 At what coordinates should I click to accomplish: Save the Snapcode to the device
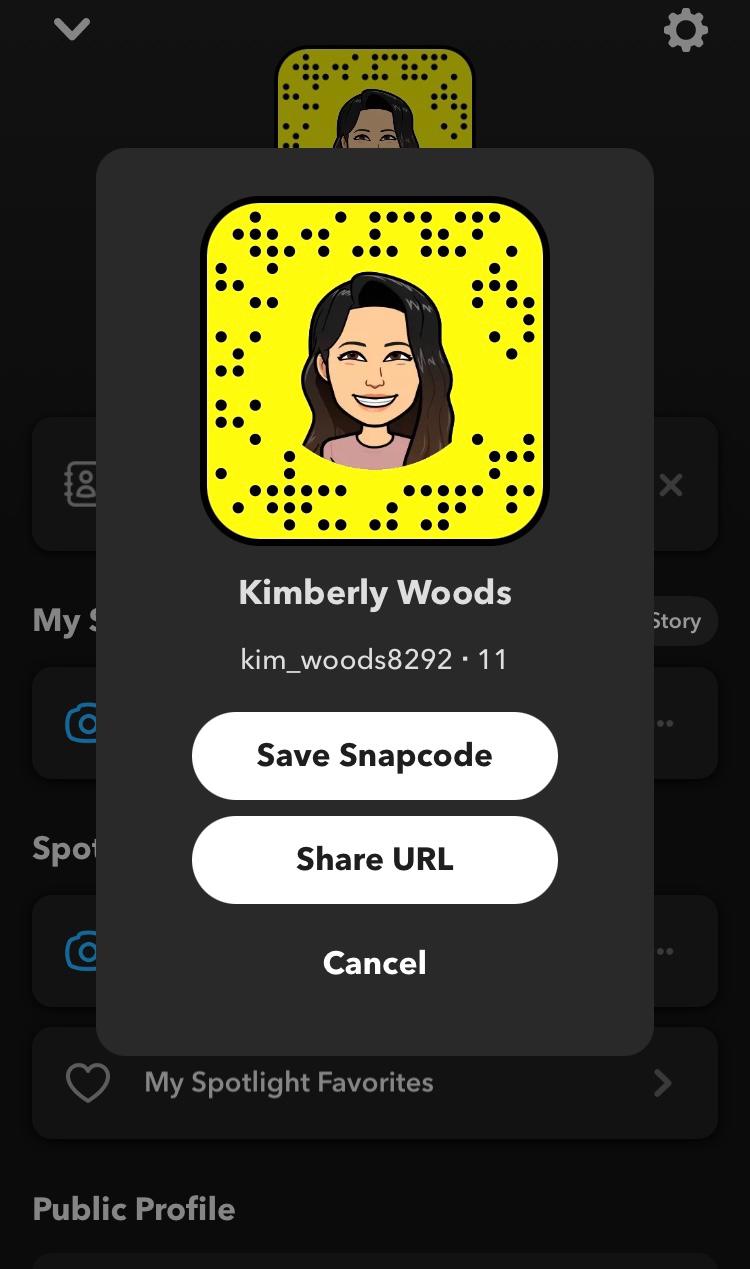[x=374, y=755]
